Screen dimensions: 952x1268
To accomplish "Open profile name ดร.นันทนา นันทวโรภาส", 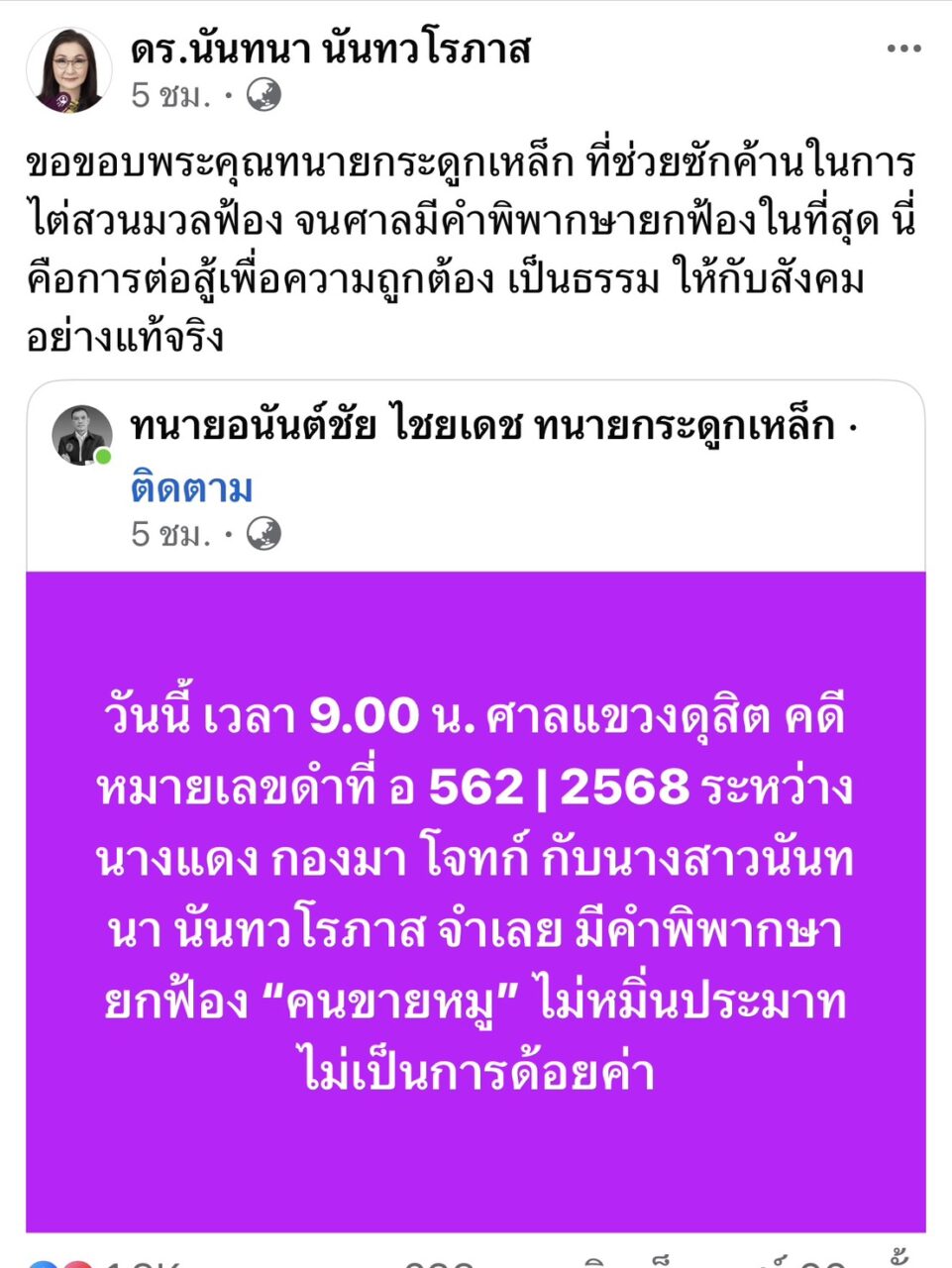I will [x=330, y=49].
